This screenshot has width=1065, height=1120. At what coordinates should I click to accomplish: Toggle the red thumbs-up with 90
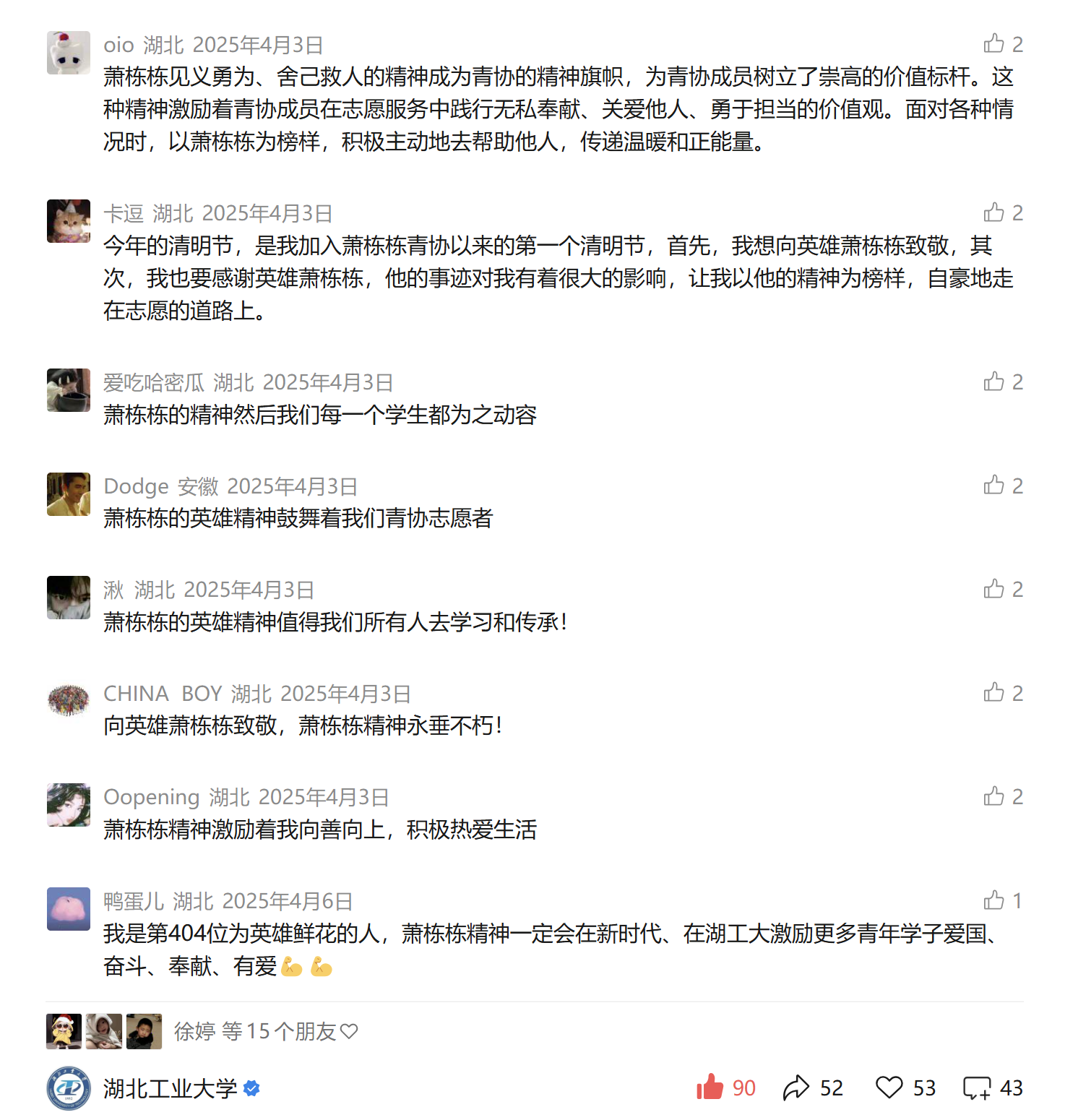coord(710,1087)
